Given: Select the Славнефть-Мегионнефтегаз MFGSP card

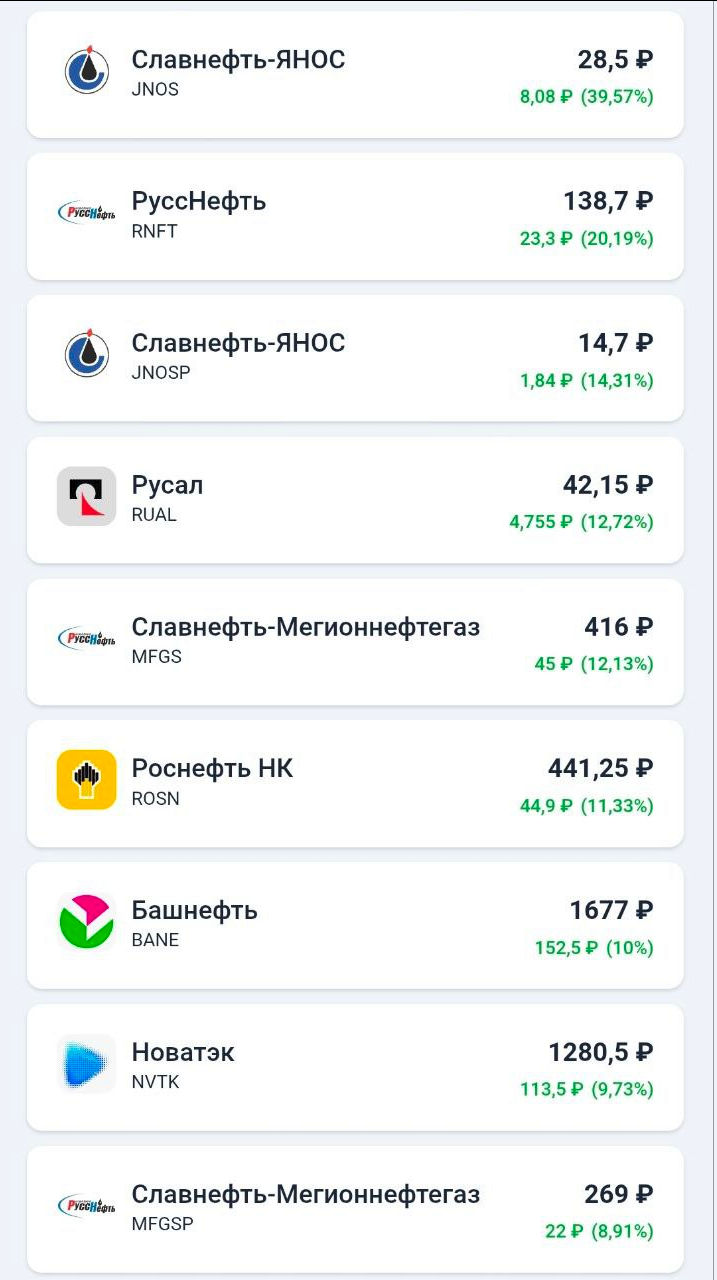Looking at the screenshot, I should tap(355, 1209).
